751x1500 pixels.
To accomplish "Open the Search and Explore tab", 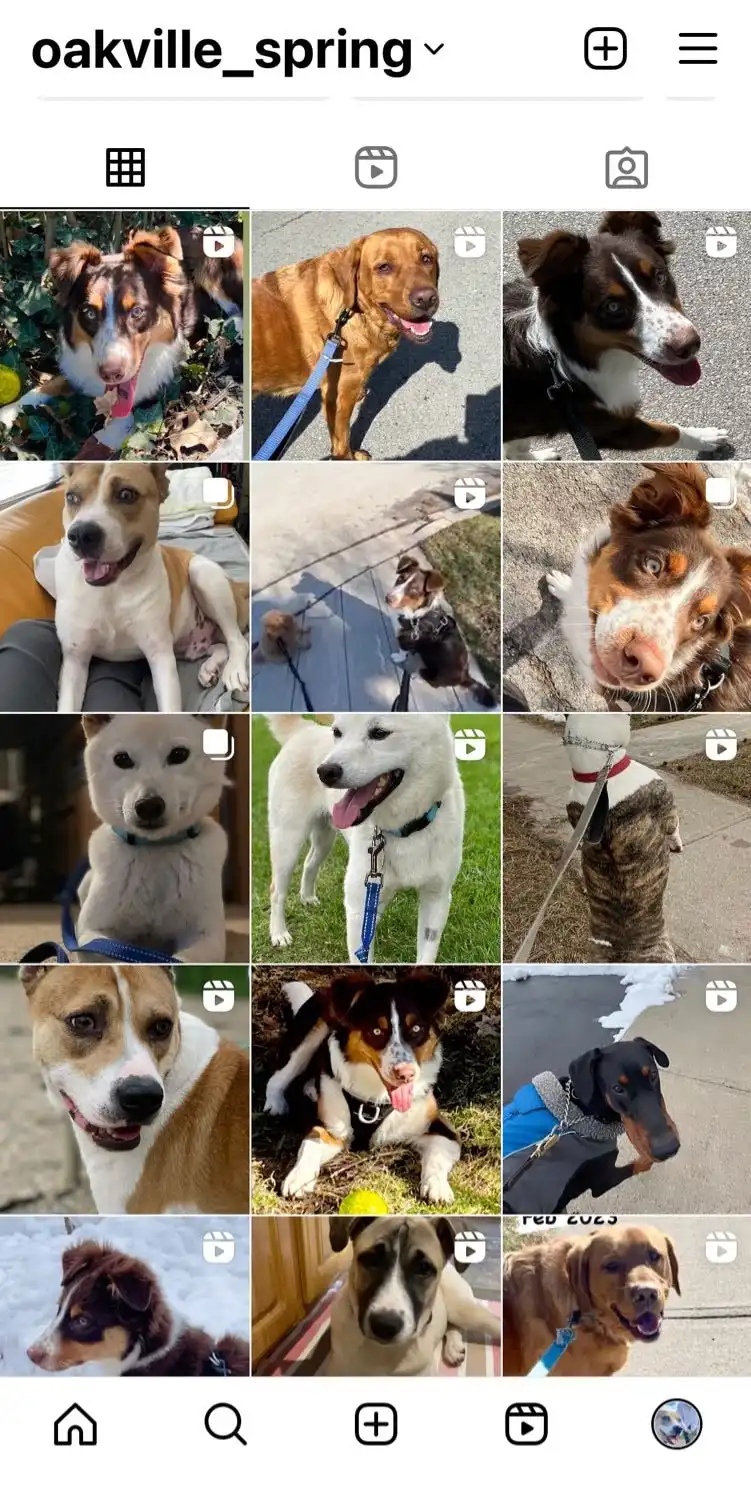I will coord(225,1424).
